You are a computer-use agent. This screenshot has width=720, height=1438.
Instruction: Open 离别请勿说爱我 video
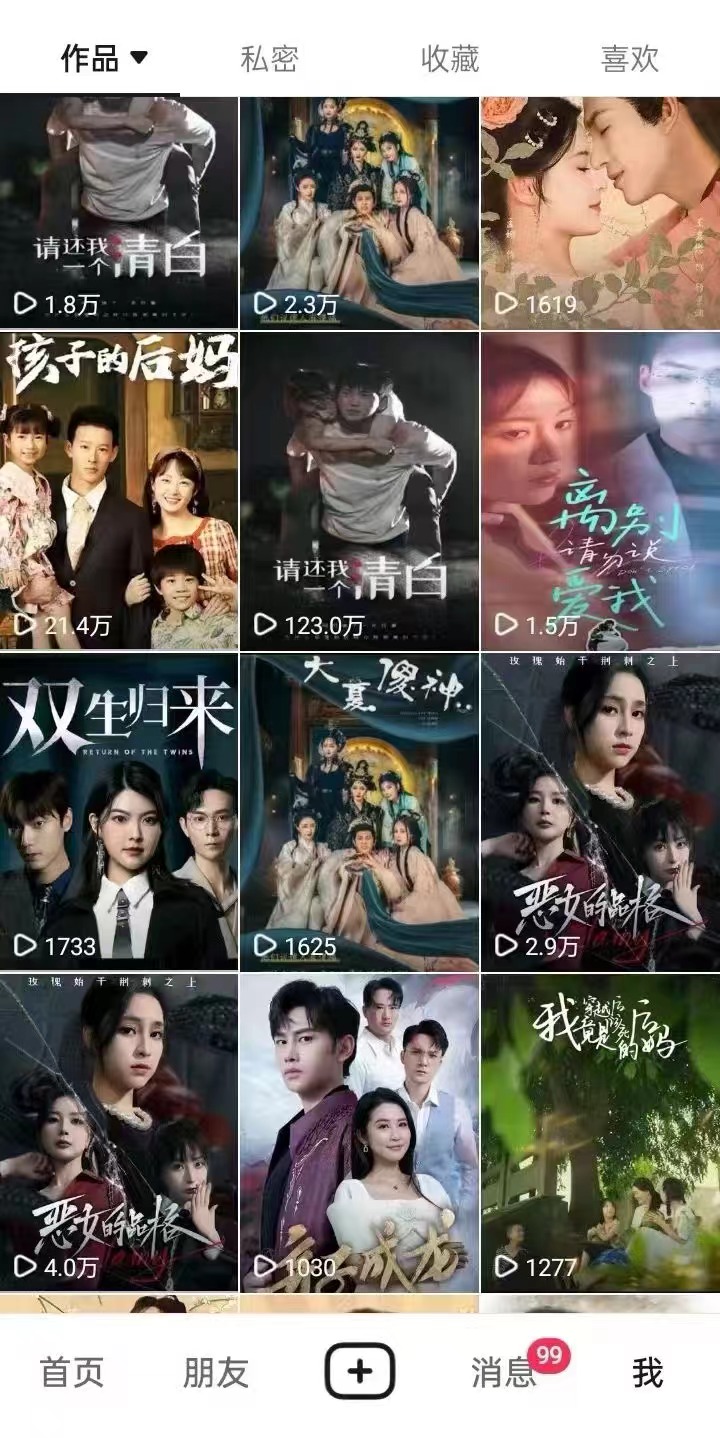click(x=600, y=491)
